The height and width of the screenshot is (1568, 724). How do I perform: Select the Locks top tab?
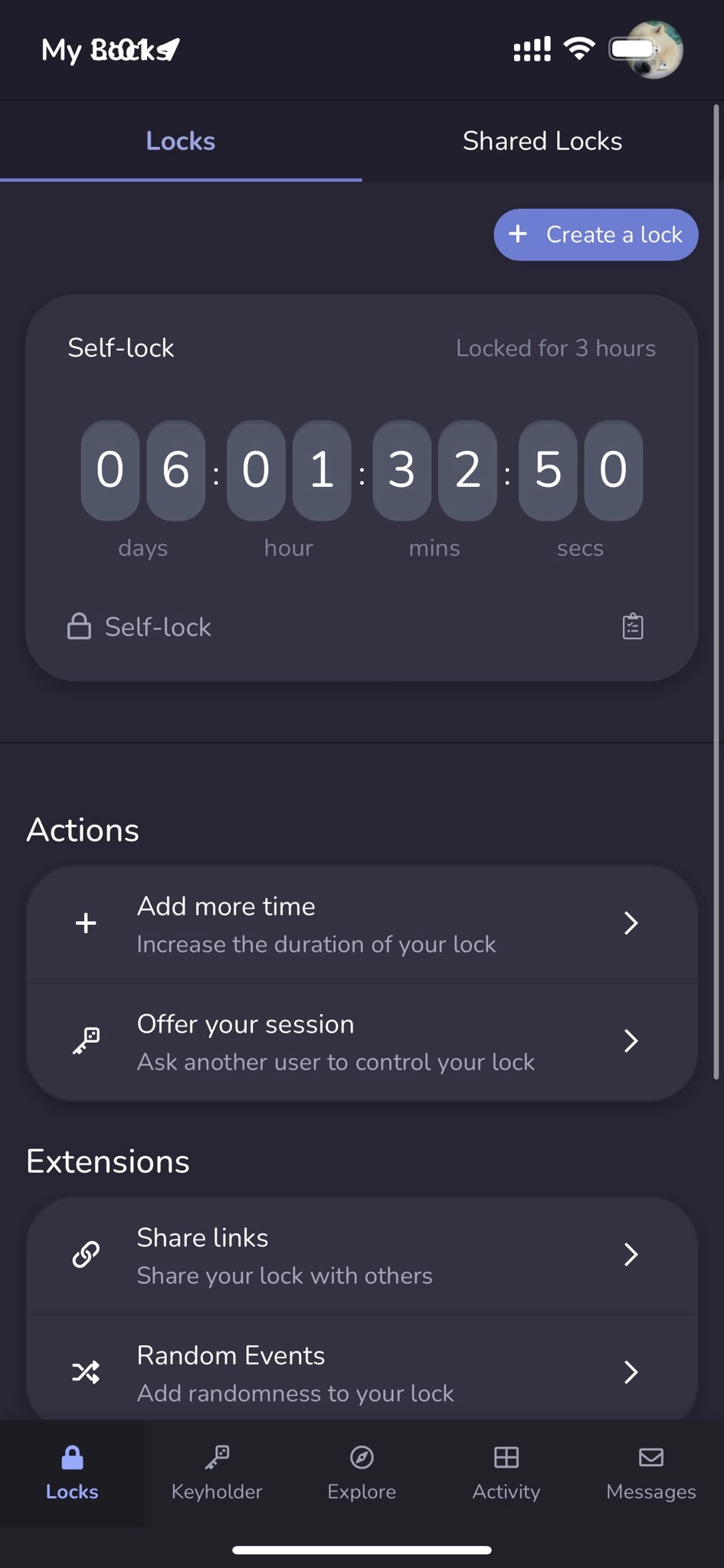click(181, 142)
